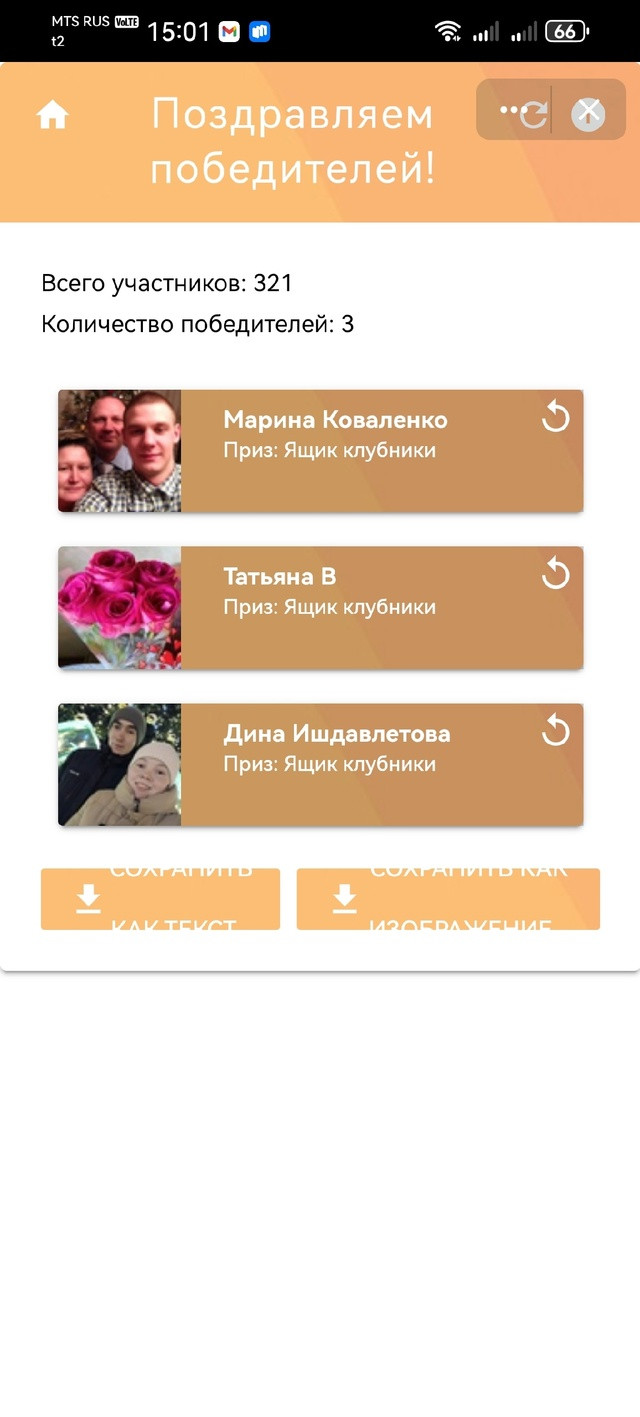Re-roll the winner Татьяна В

pyautogui.click(x=555, y=574)
